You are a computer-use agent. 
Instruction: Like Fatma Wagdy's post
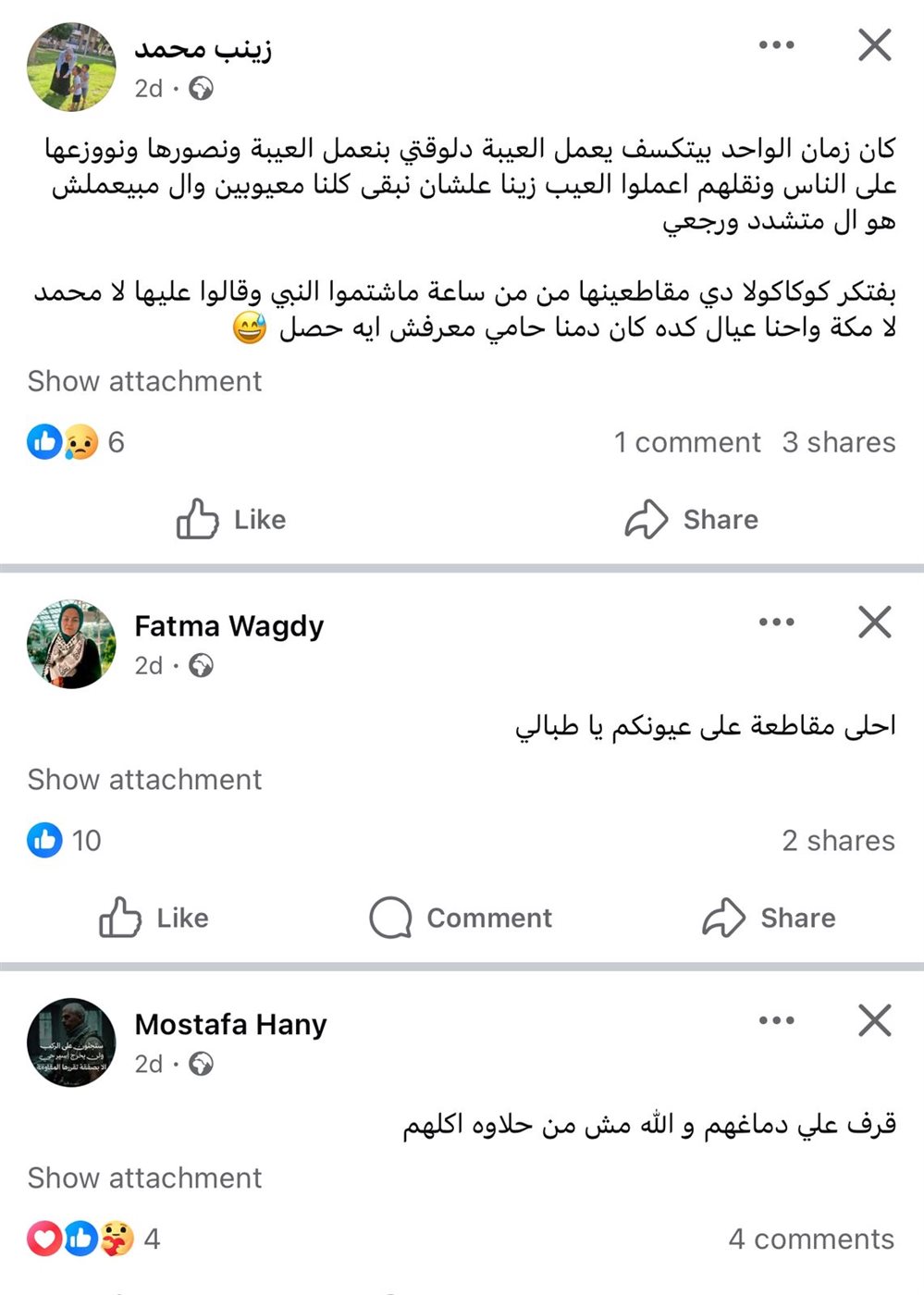click(154, 919)
